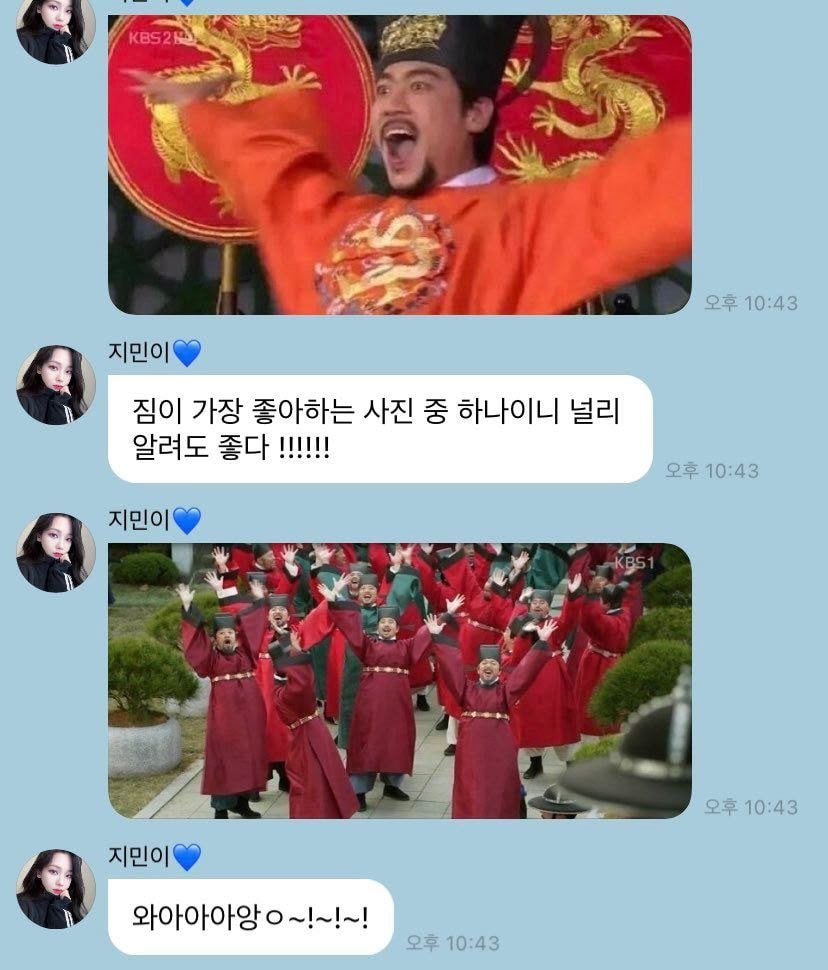Open the photo of officials cheering in red robes
828x970 pixels.
[400, 680]
